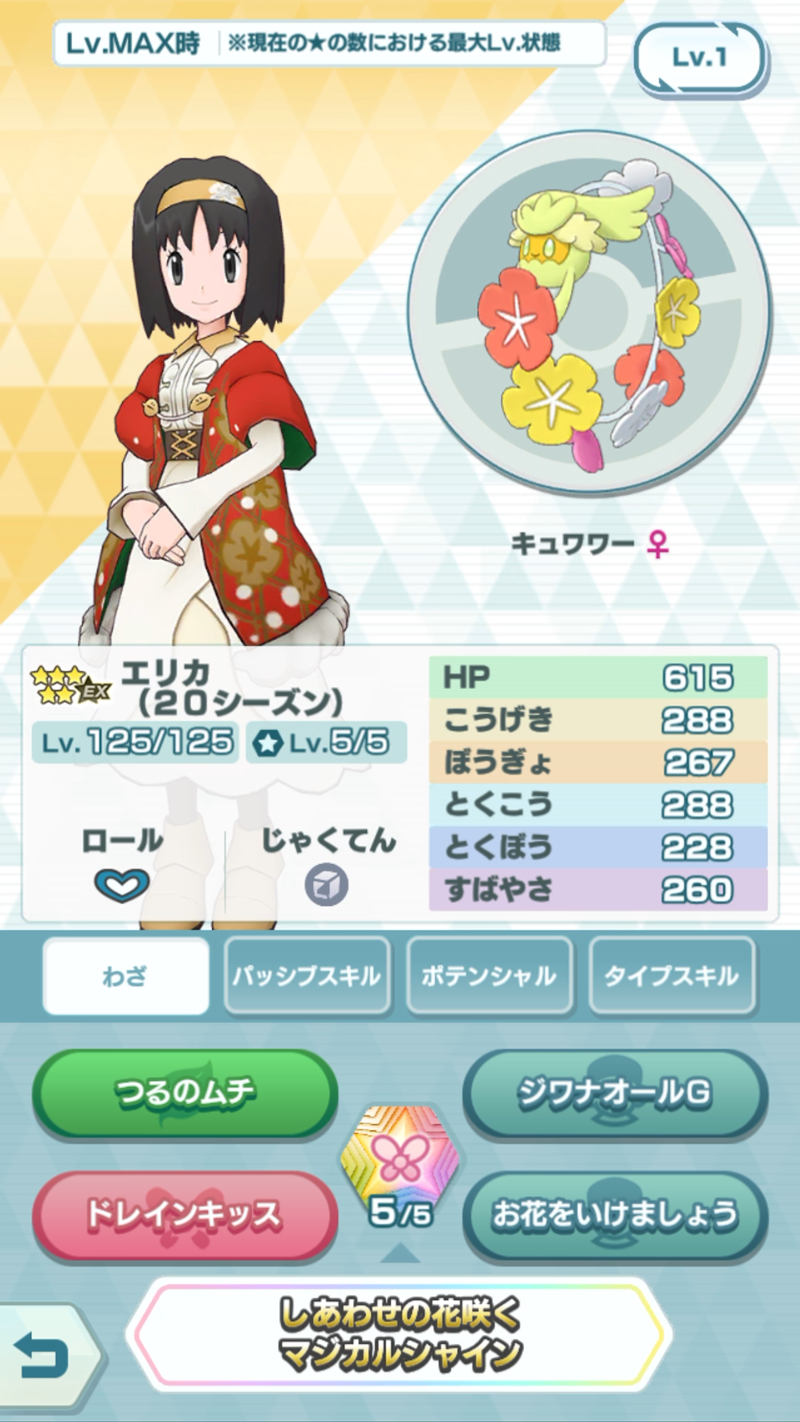Switch to the わざ tab

(126, 976)
